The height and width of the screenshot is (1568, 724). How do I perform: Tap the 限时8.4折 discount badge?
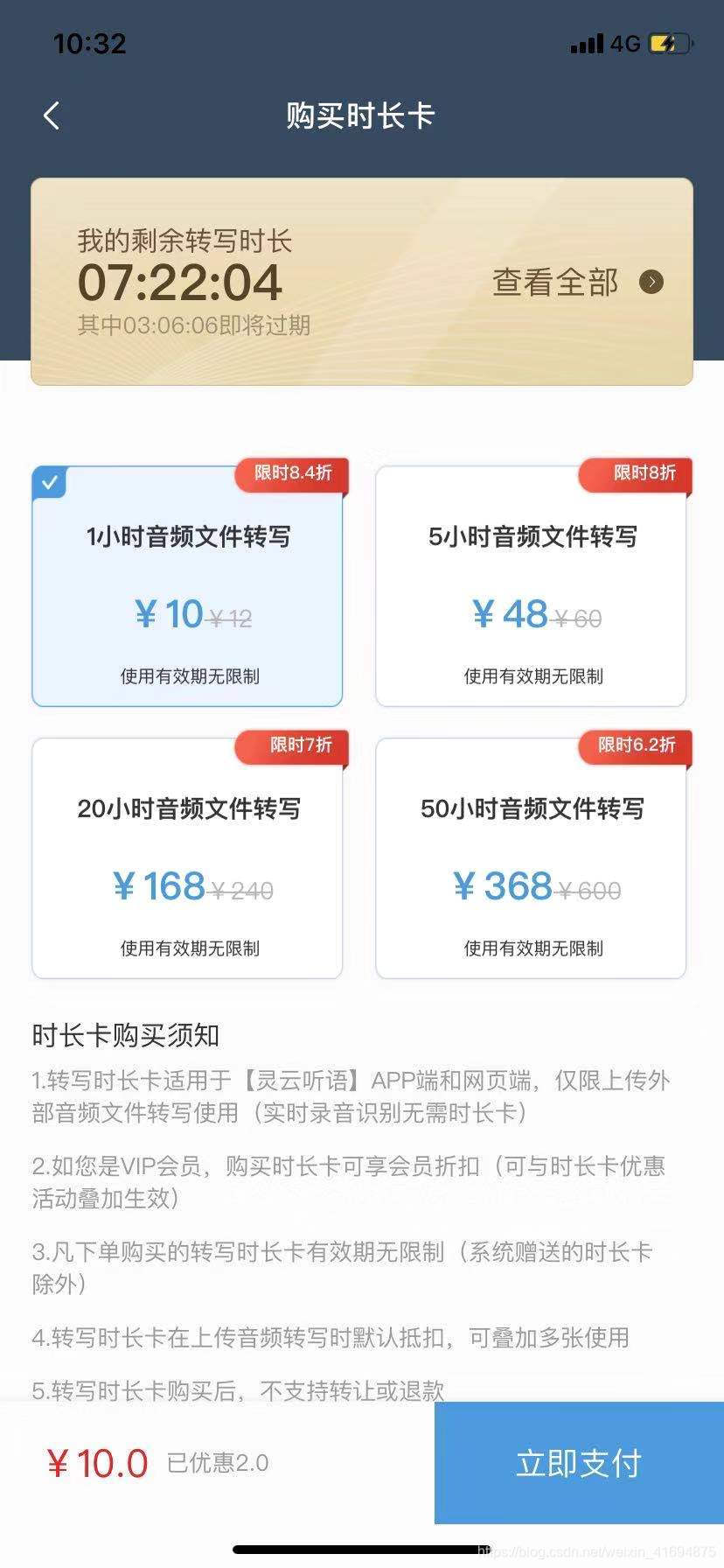(x=293, y=476)
